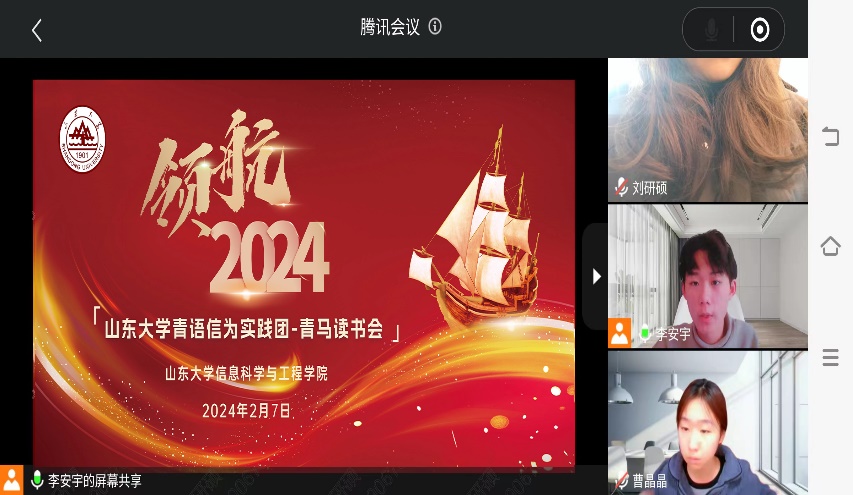The width and height of the screenshot is (853, 495).
Task: Go back from the meeting screen
Action: tap(37, 30)
